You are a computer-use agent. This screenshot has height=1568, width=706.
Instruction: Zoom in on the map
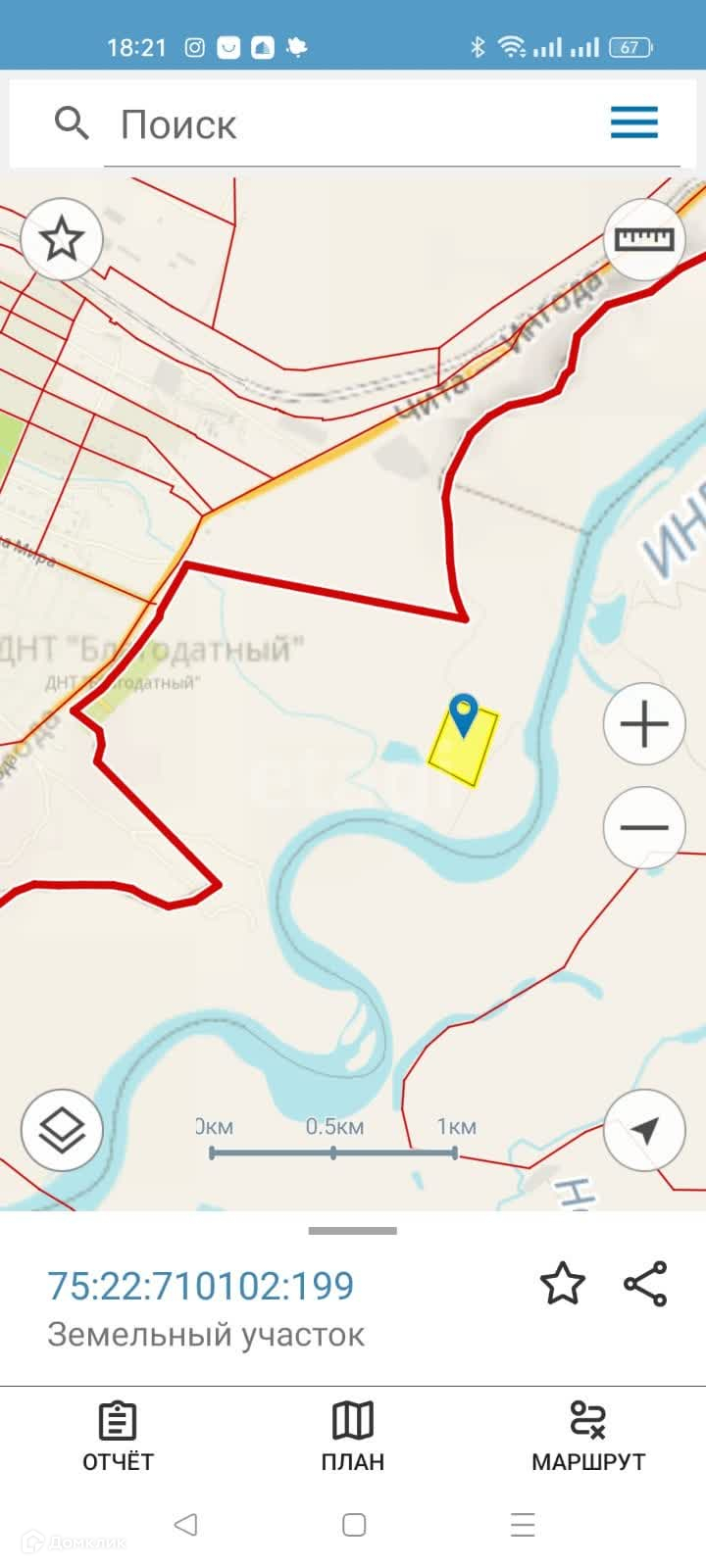click(643, 725)
